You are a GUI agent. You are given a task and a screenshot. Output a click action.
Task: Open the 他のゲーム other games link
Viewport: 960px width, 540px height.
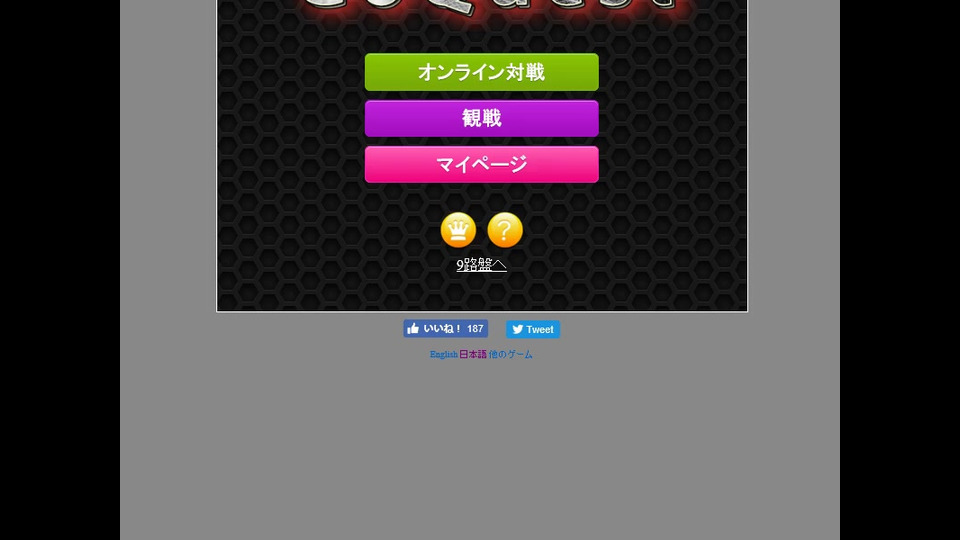(511, 355)
